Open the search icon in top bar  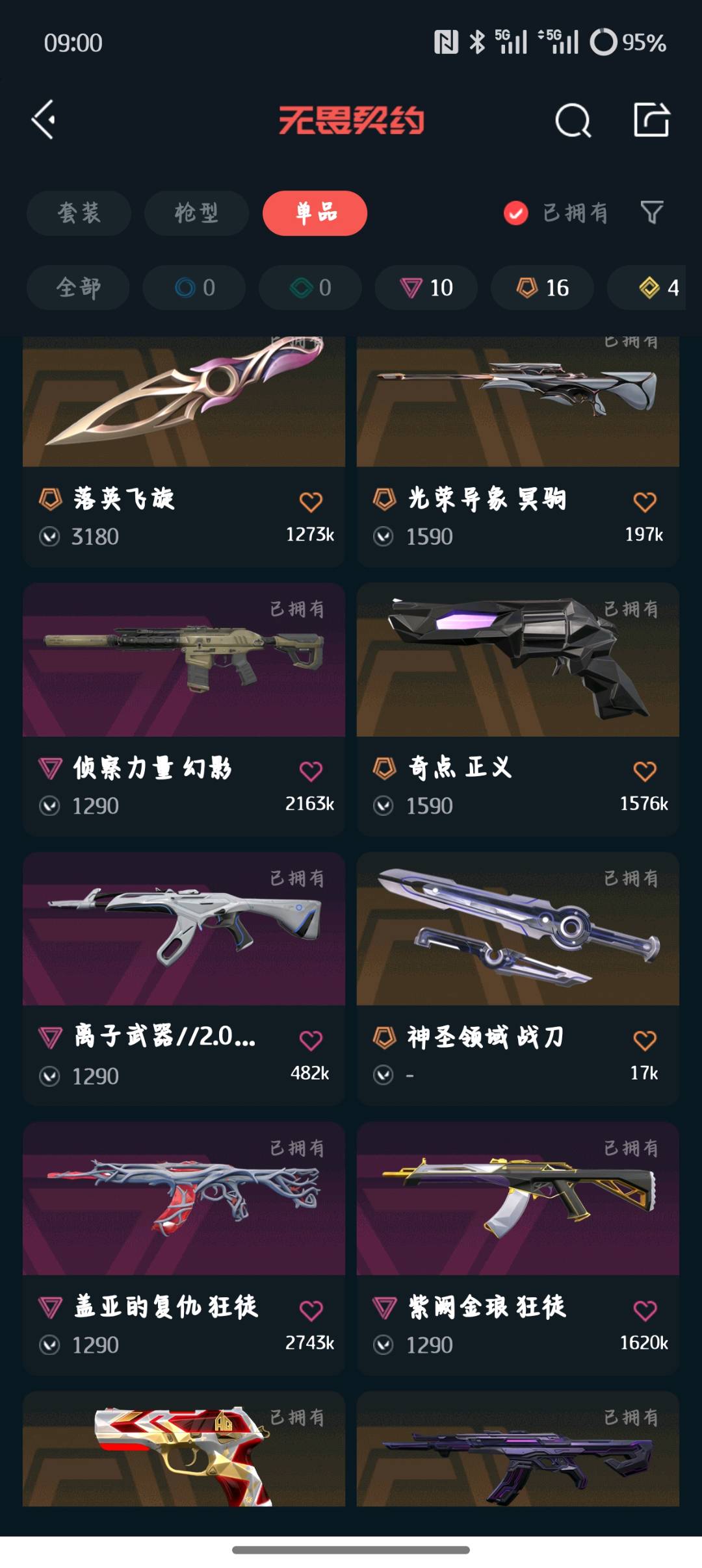click(573, 120)
